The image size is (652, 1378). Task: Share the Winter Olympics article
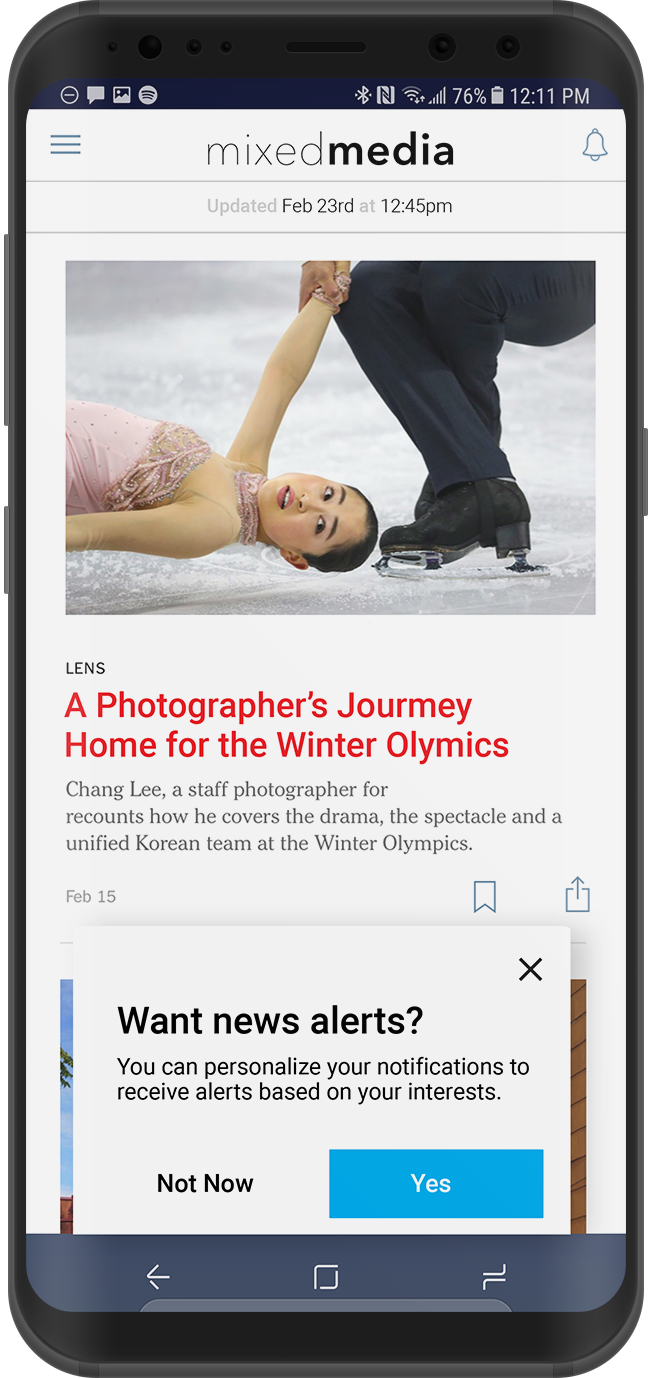tap(577, 895)
